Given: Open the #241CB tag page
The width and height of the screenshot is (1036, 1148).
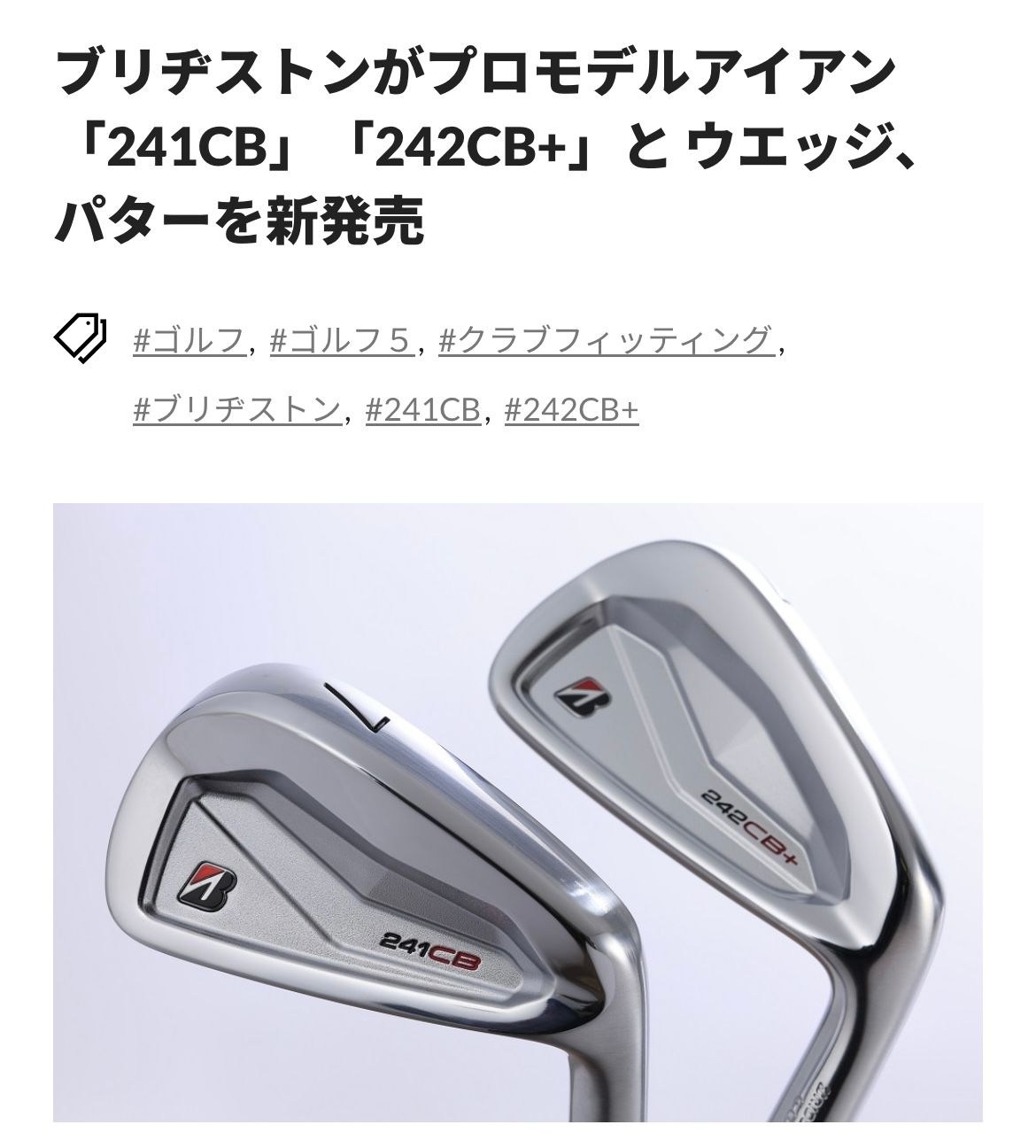Looking at the screenshot, I should pos(422,409).
